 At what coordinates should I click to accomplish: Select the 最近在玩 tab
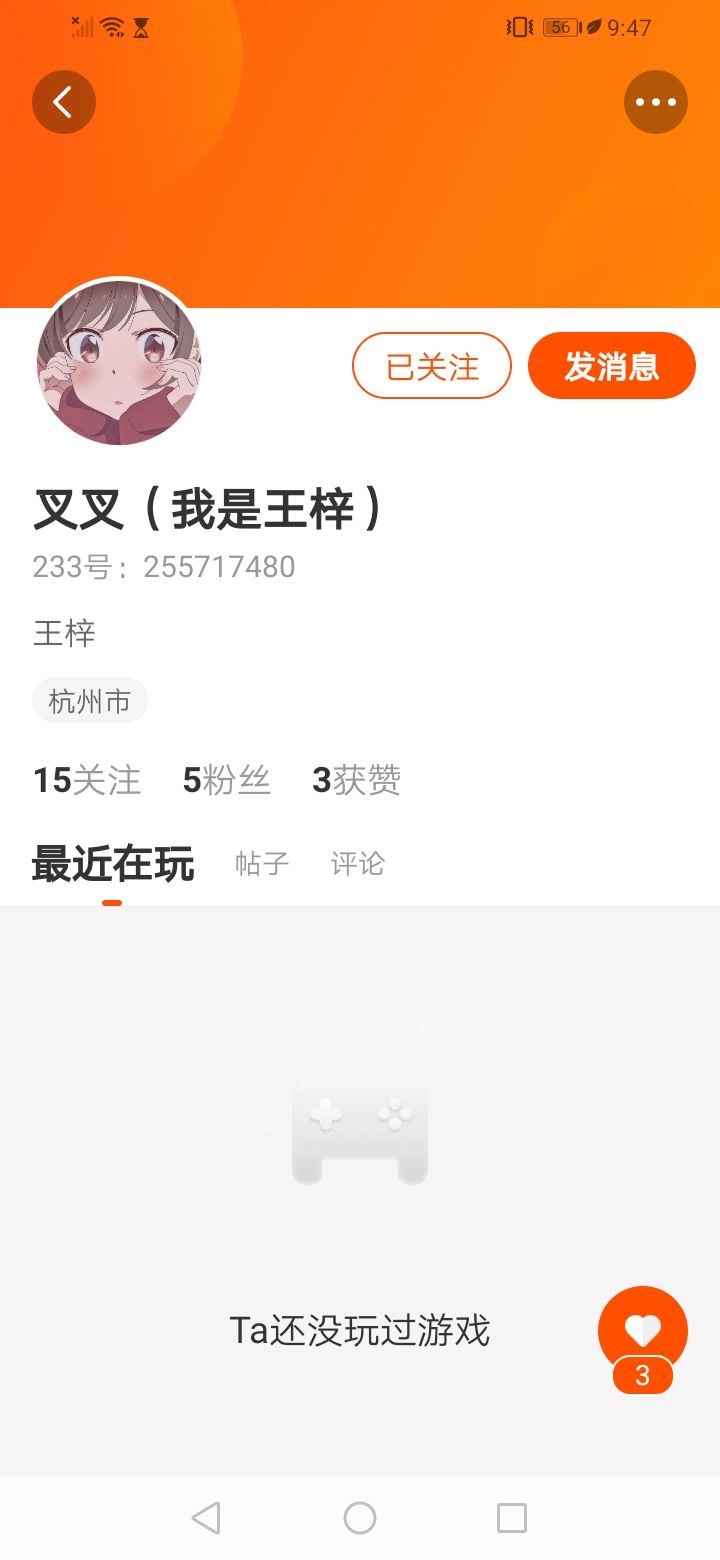[x=113, y=864]
